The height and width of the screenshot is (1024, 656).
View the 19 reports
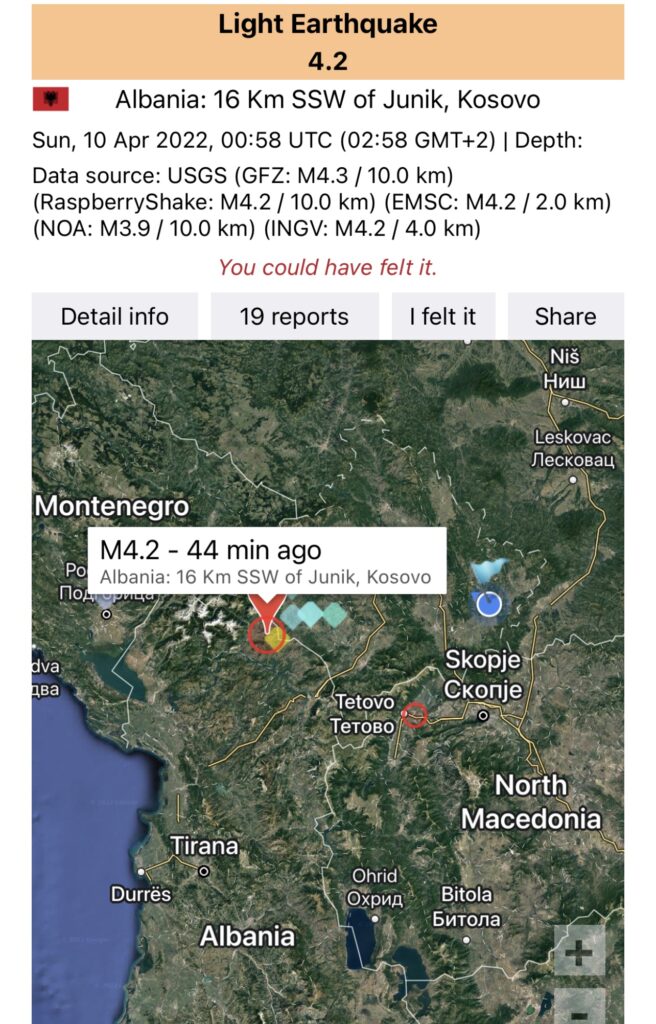pyautogui.click(x=294, y=317)
